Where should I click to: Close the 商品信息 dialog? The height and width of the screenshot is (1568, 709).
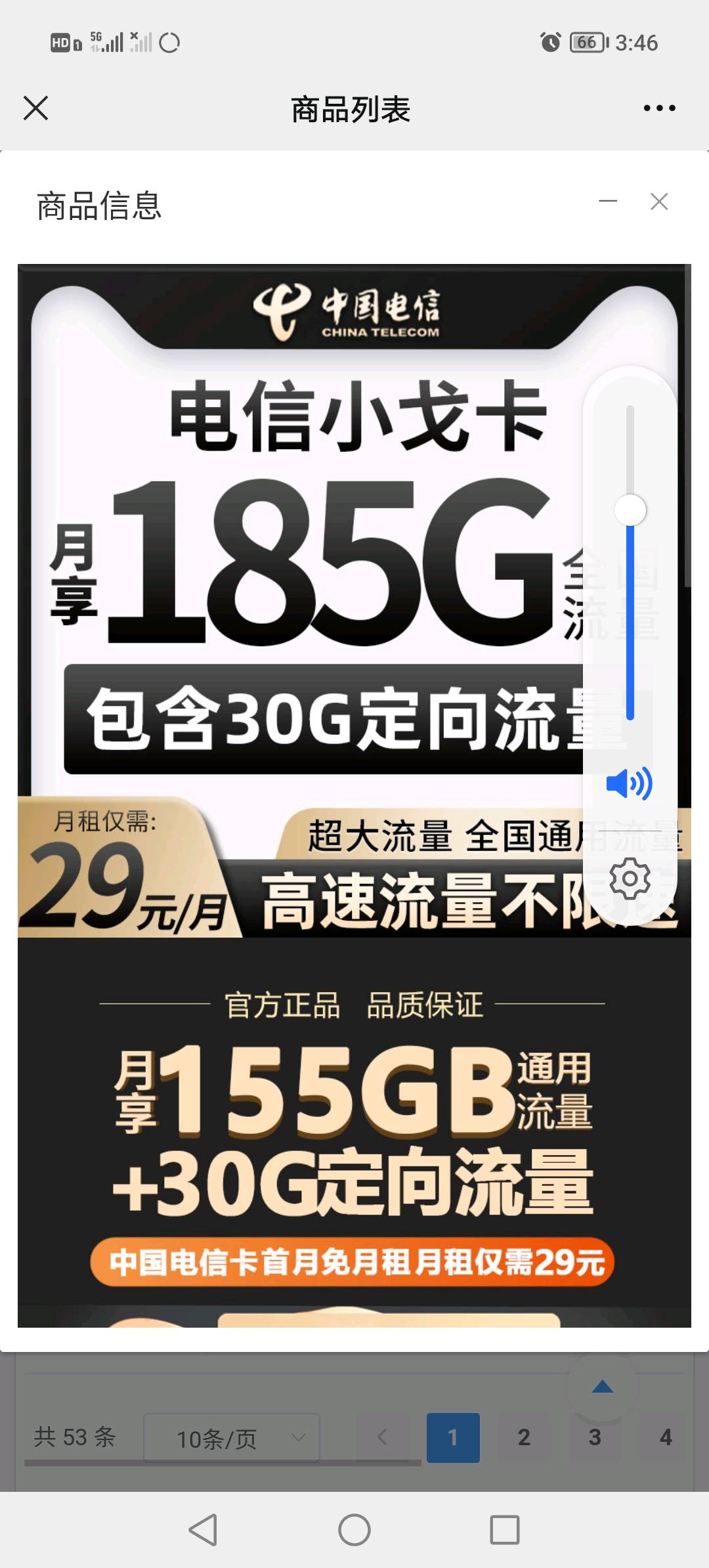pyautogui.click(x=659, y=202)
